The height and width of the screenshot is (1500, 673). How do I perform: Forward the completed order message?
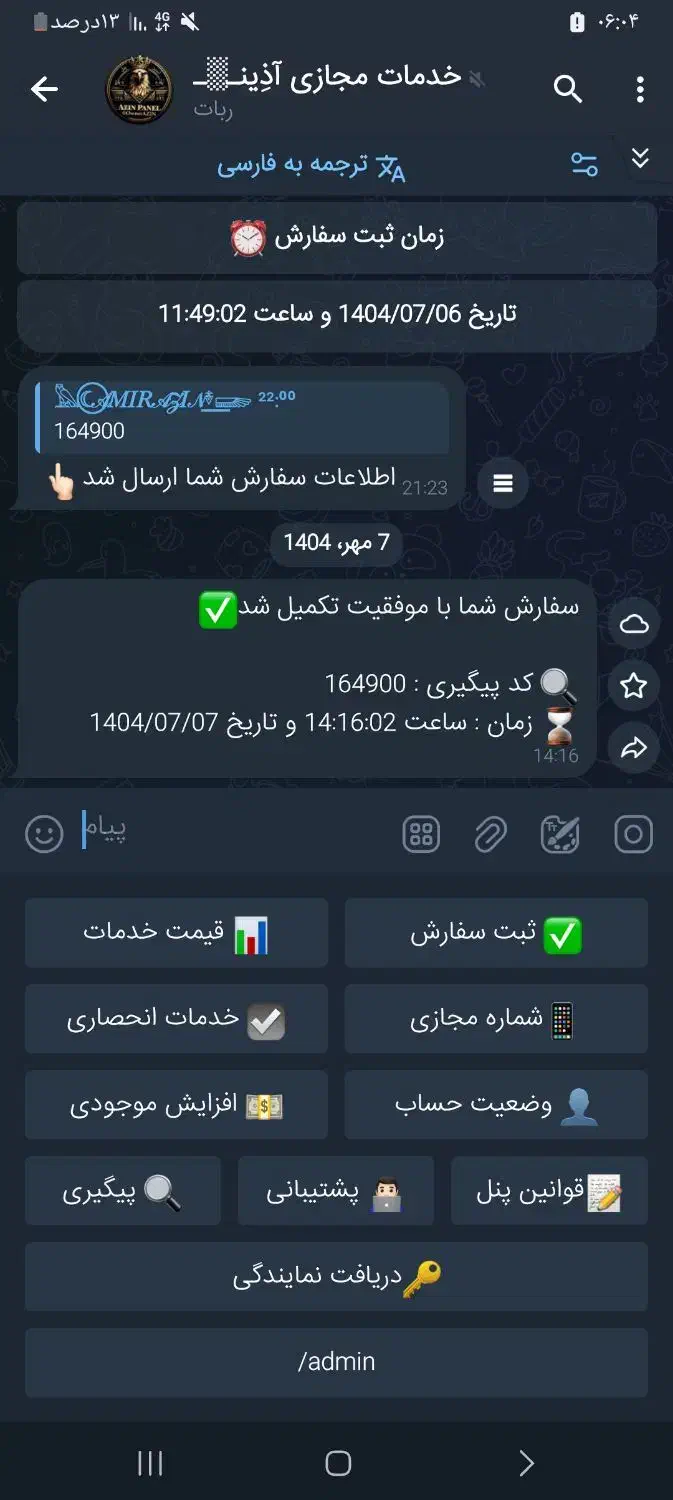634,747
